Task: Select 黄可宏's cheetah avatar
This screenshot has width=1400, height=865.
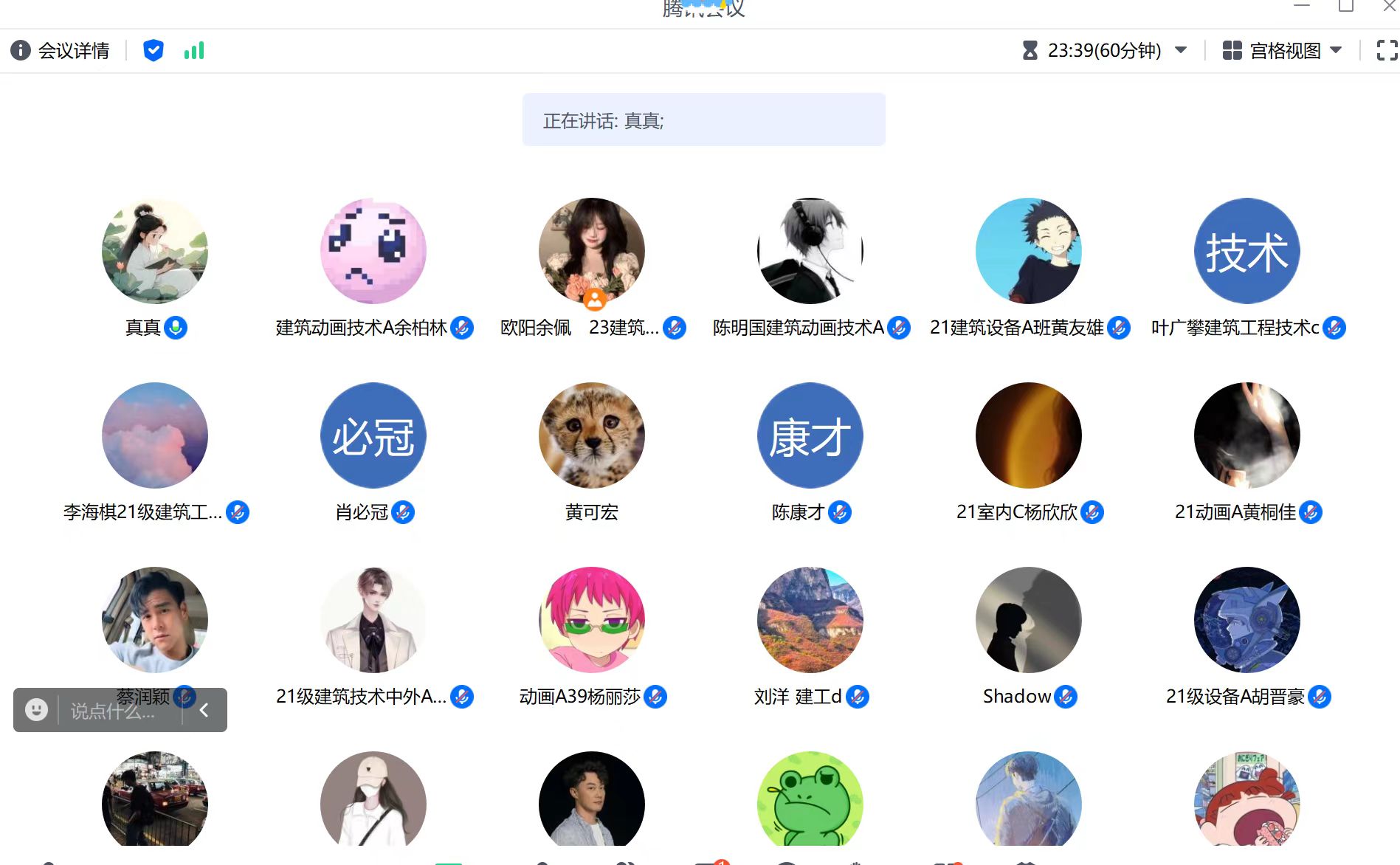Action: click(592, 435)
